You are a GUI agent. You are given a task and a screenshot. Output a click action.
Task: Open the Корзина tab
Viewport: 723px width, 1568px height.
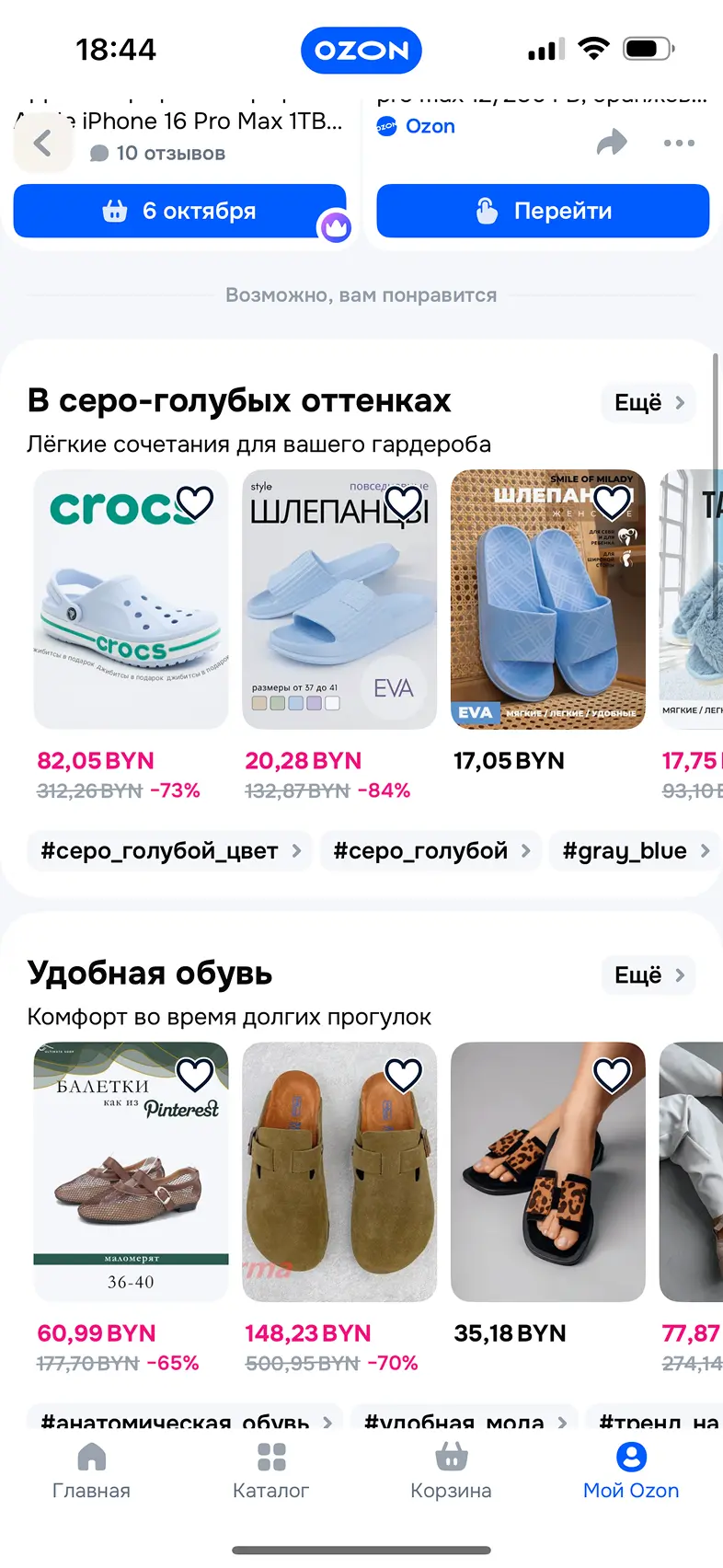tap(451, 1470)
